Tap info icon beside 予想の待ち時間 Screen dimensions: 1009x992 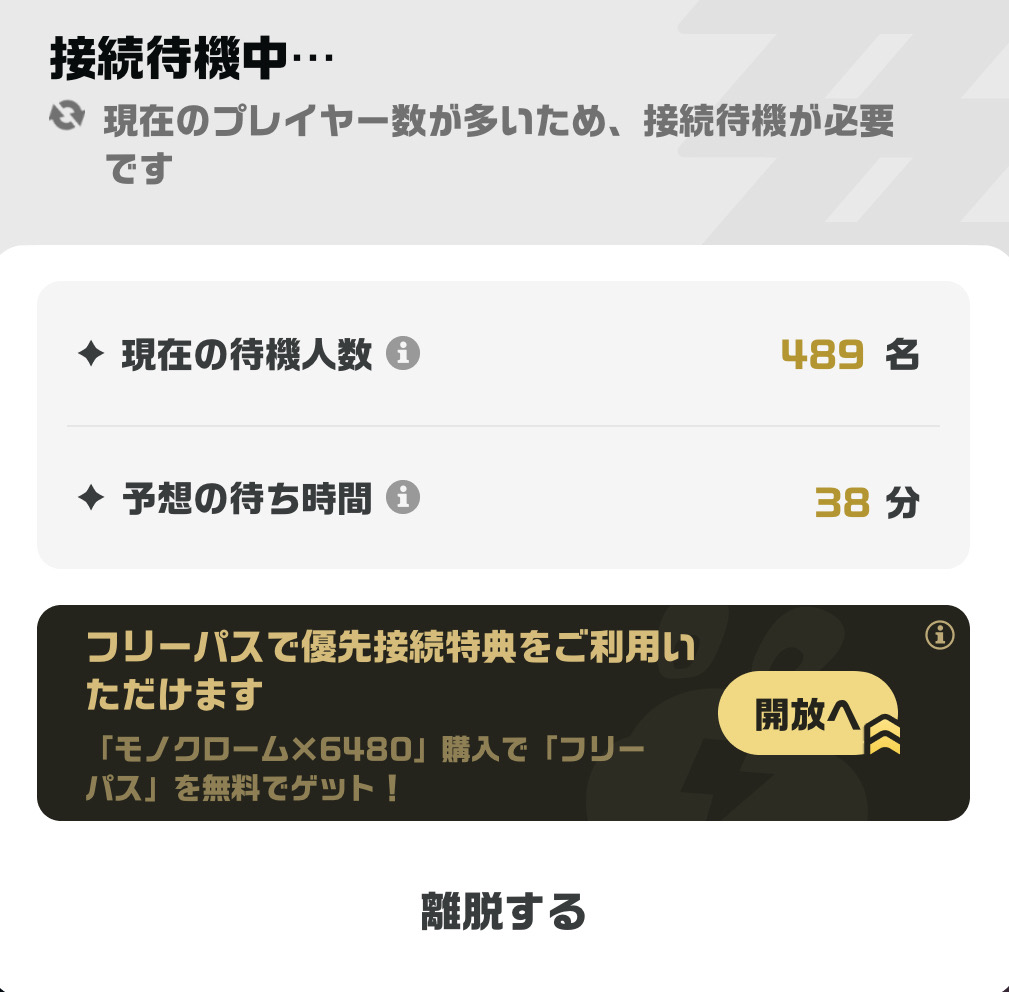coord(403,497)
